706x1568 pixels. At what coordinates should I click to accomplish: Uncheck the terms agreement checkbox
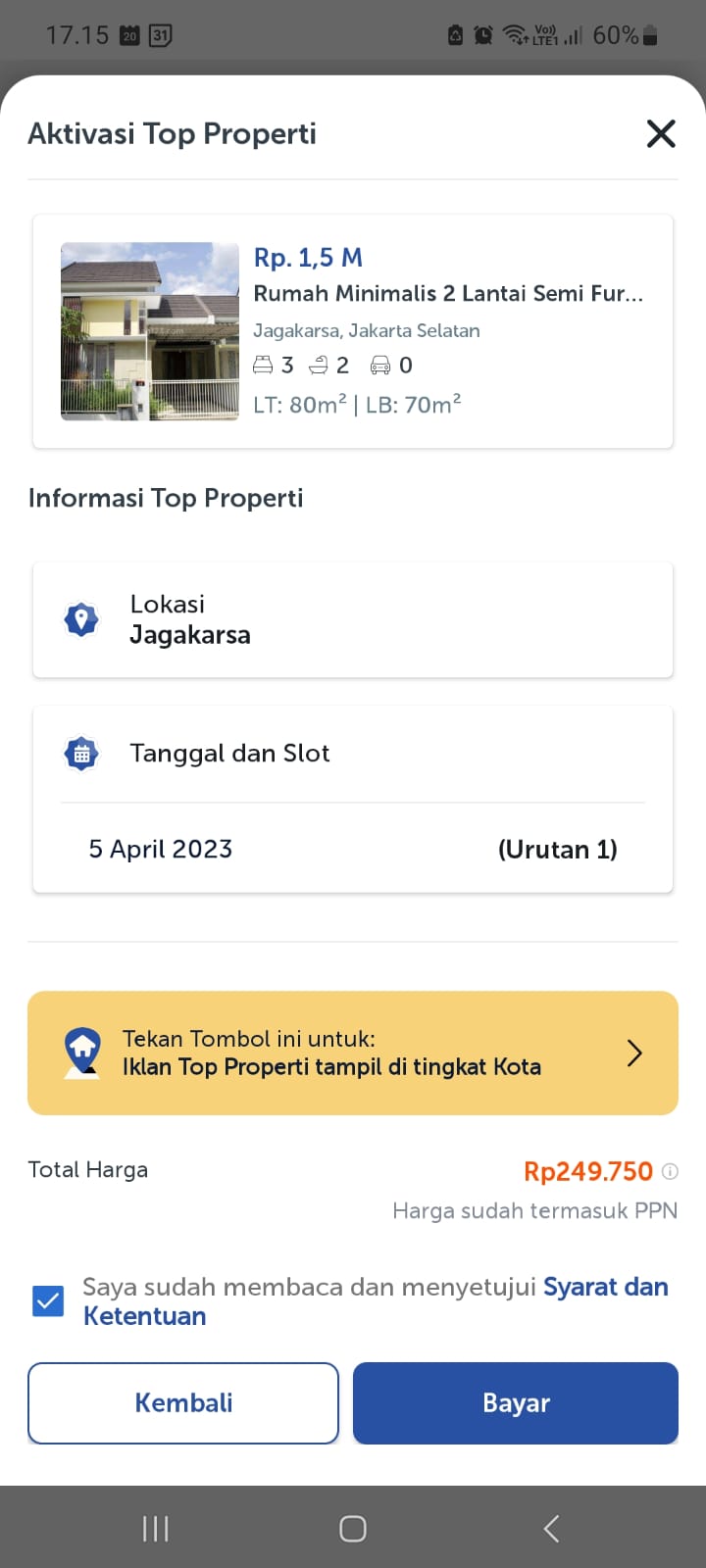click(x=48, y=1300)
